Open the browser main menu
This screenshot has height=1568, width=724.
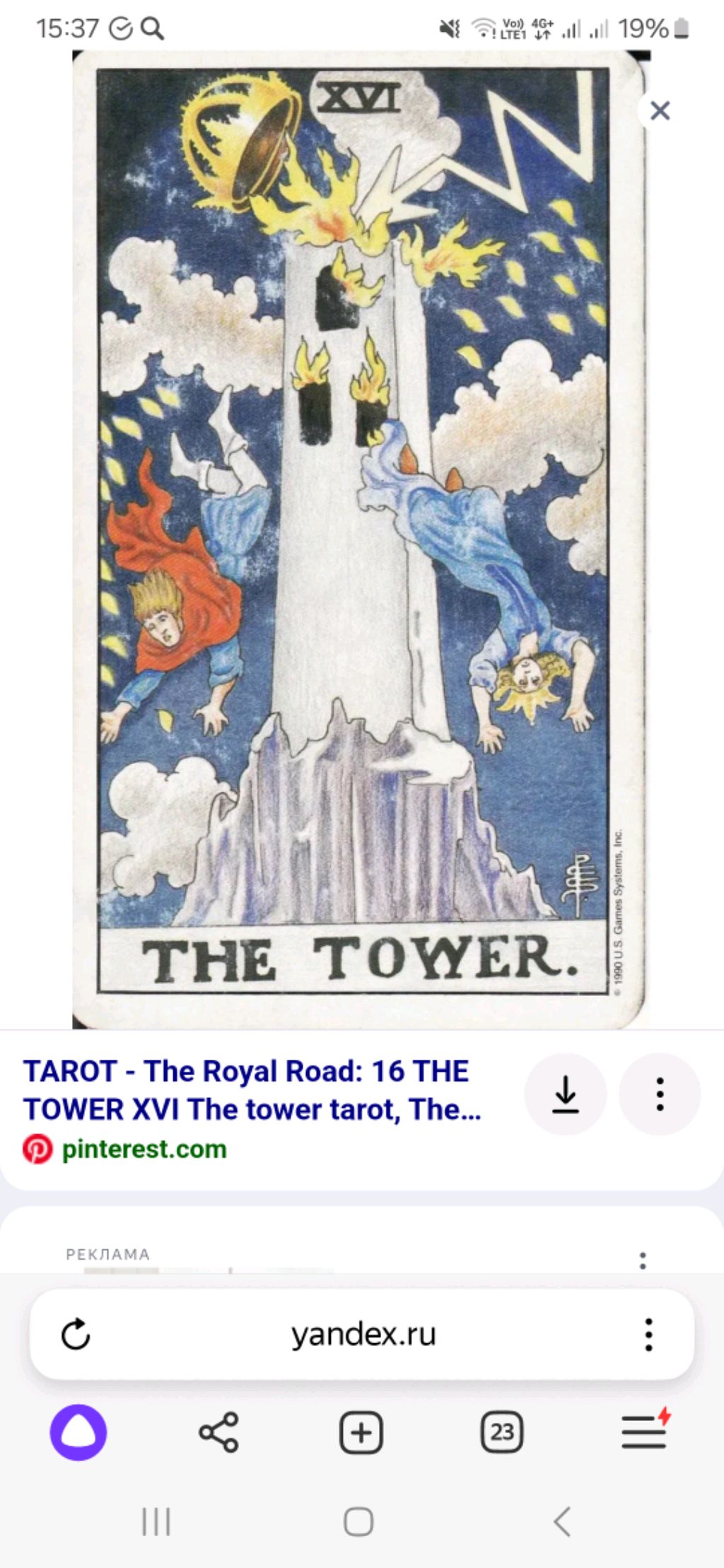[x=644, y=1432]
